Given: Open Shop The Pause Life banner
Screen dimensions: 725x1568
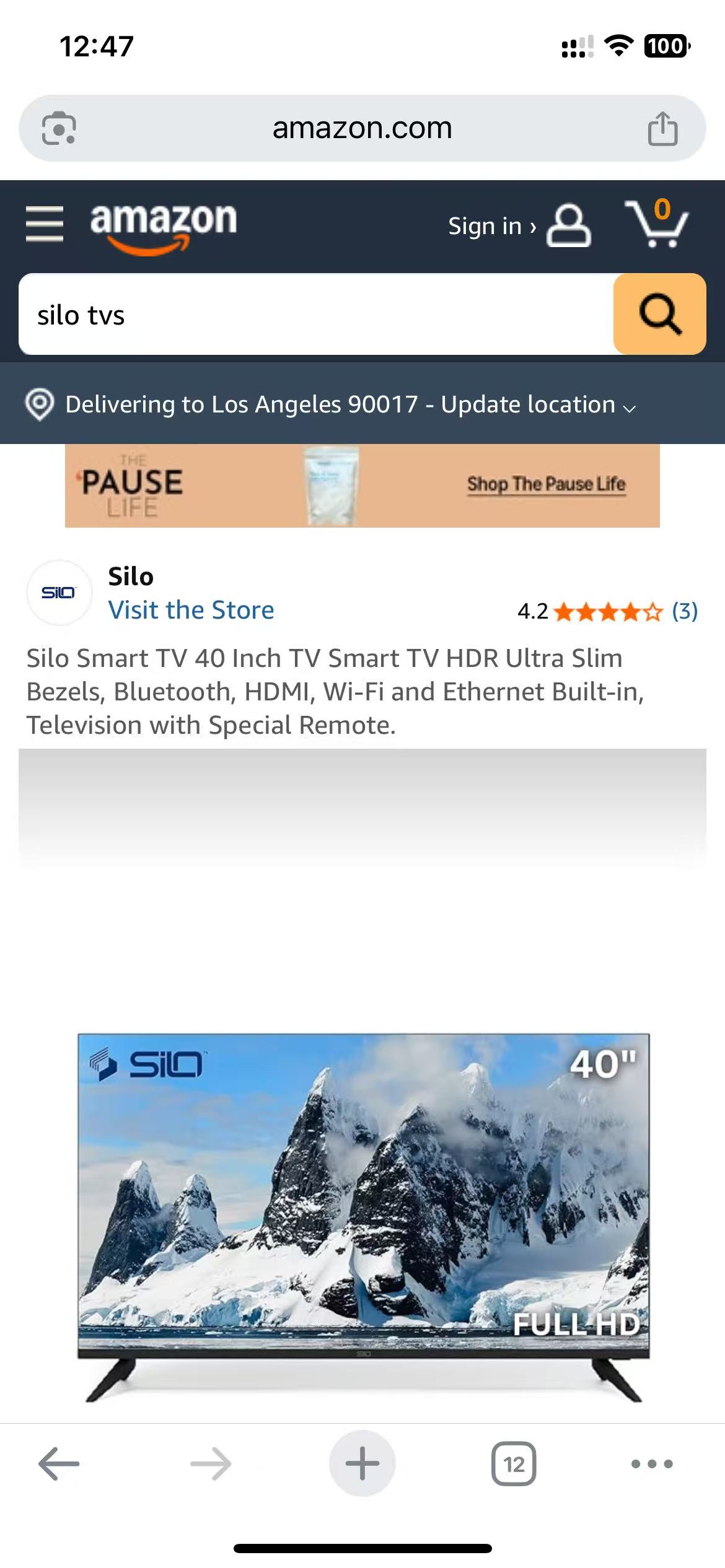Looking at the screenshot, I should pos(362,486).
